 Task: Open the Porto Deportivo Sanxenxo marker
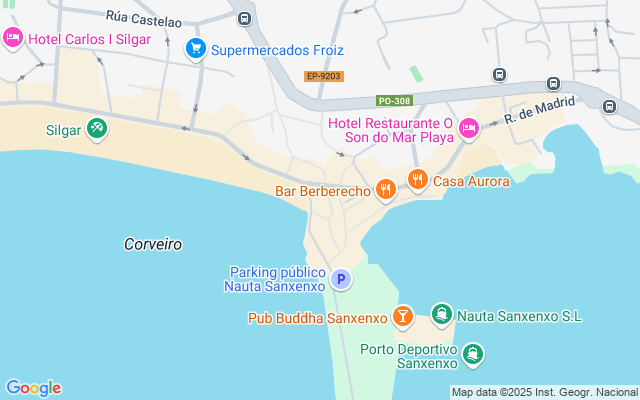pyautogui.click(x=472, y=353)
